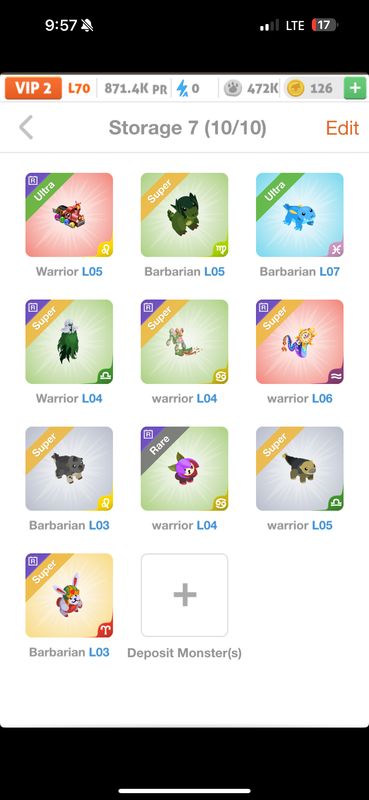The image size is (369, 800).
Task: Go back using the left arrow
Action: (26, 128)
